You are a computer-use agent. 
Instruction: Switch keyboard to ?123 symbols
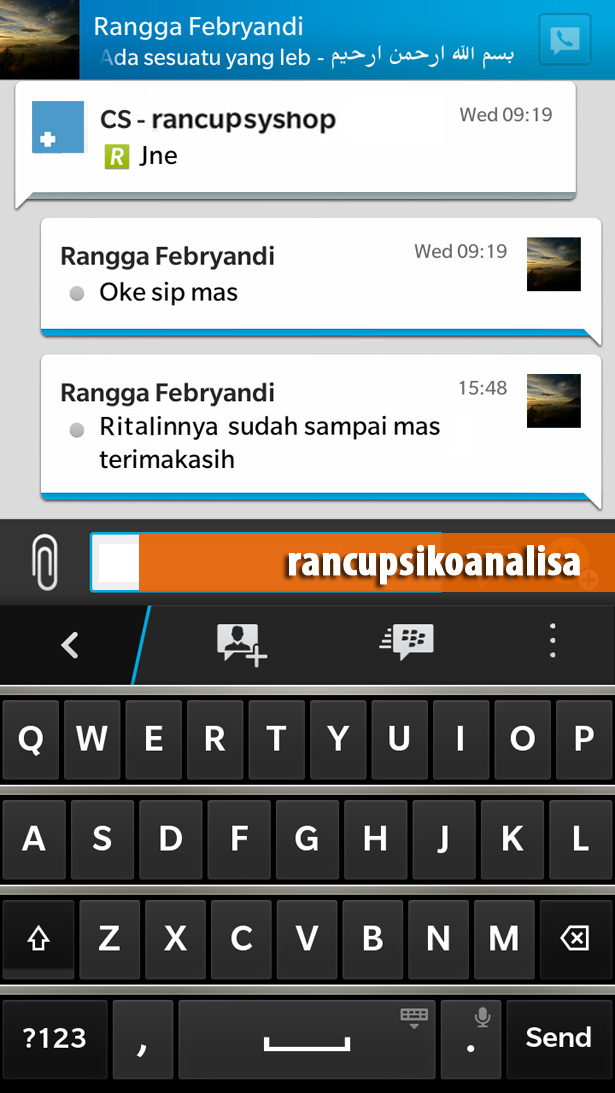point(55,1038)
